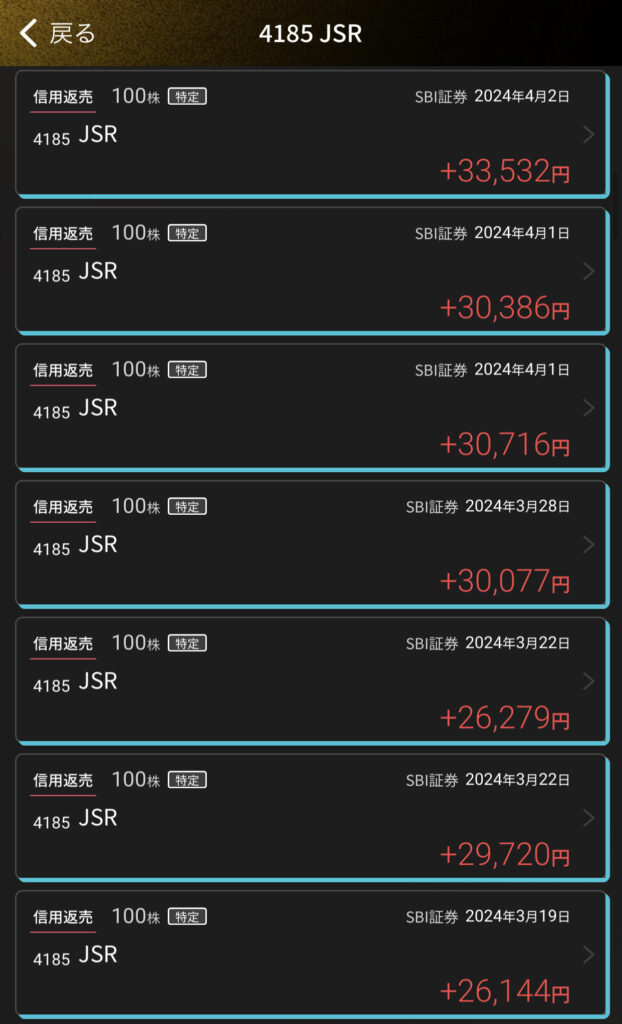View details of the +30,716円 trade
The width and height of the screenshot is (622, 1024).
pos(310,407)
